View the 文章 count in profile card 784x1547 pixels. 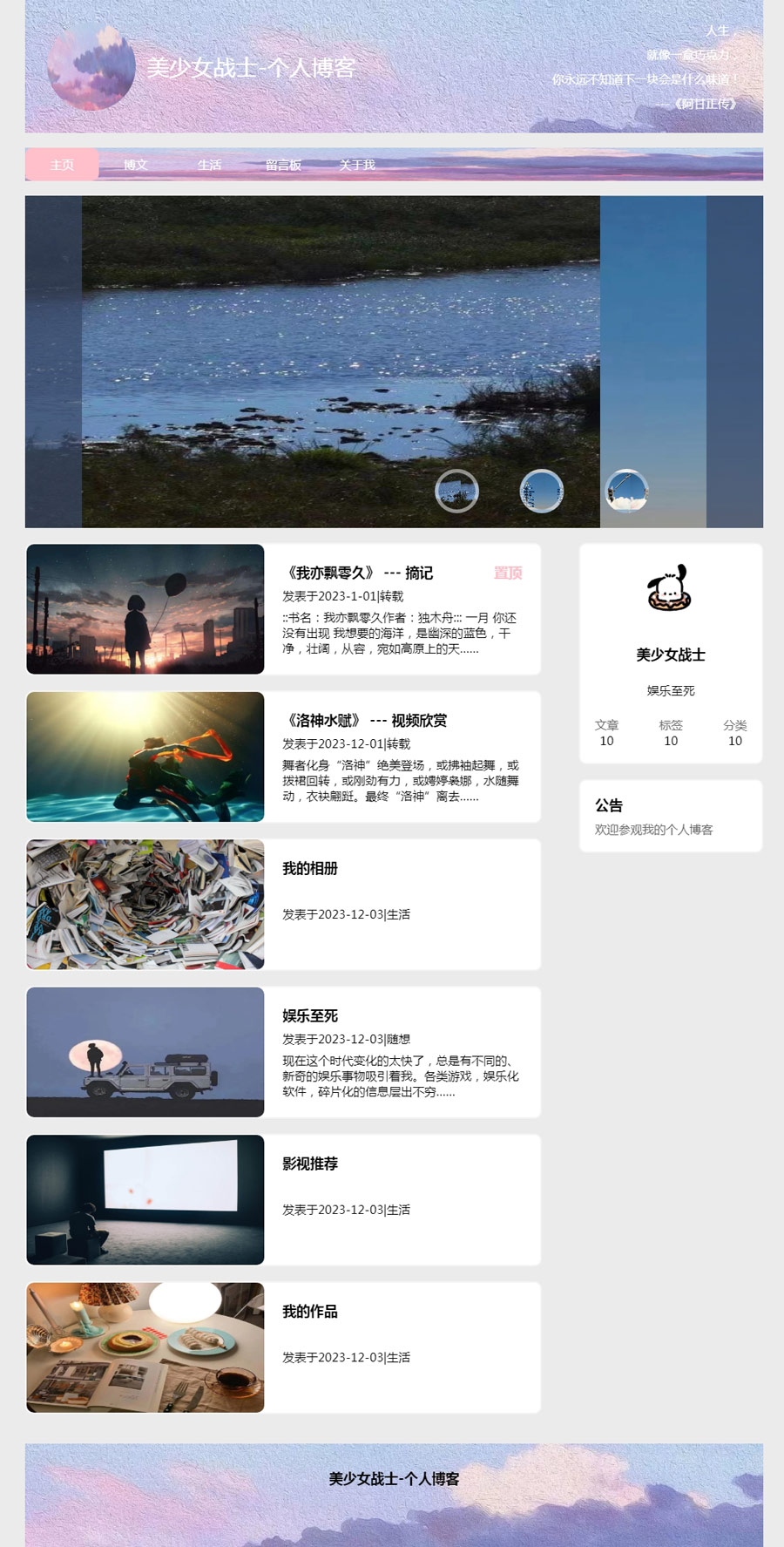point(606,733)
